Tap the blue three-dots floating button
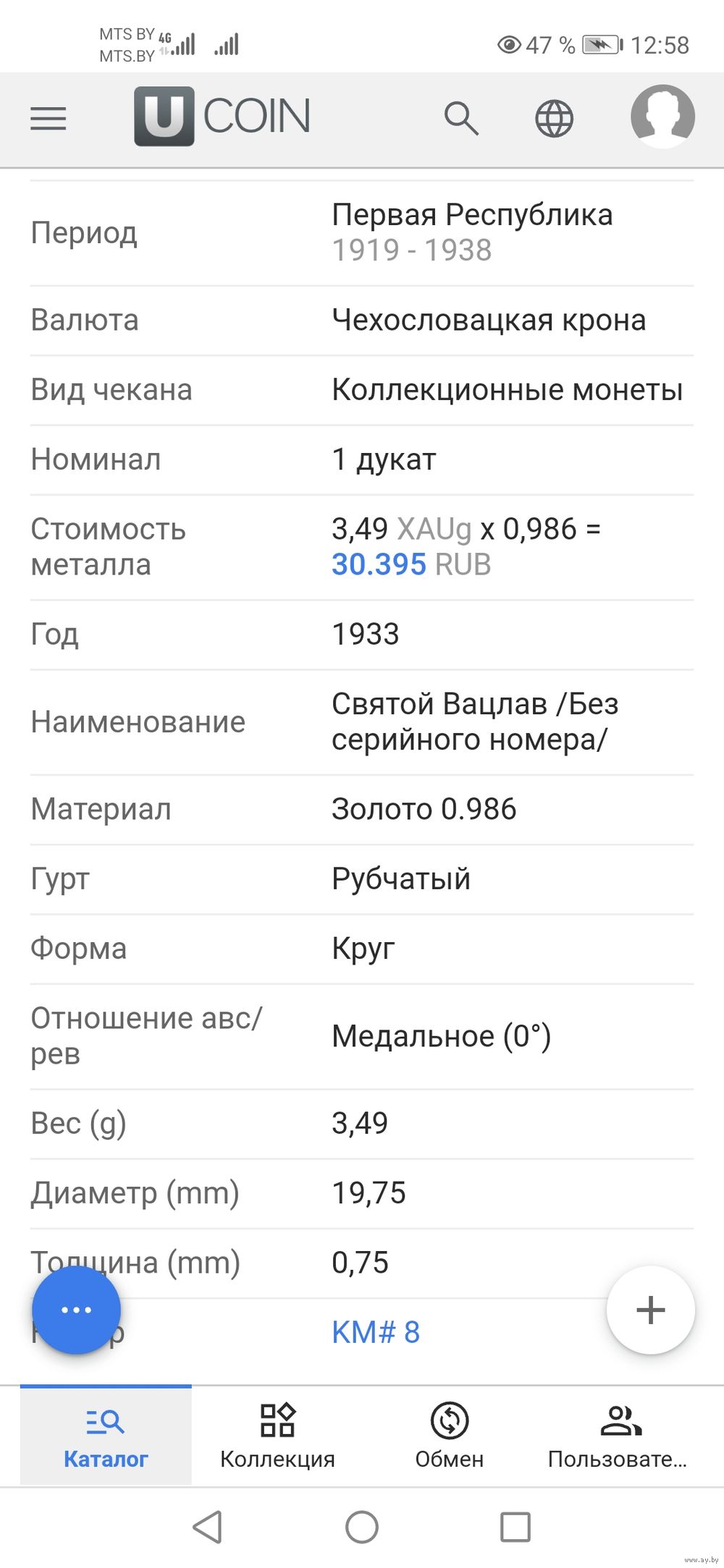This screenshot has width=724, height=1568. tap(76, 1309)
